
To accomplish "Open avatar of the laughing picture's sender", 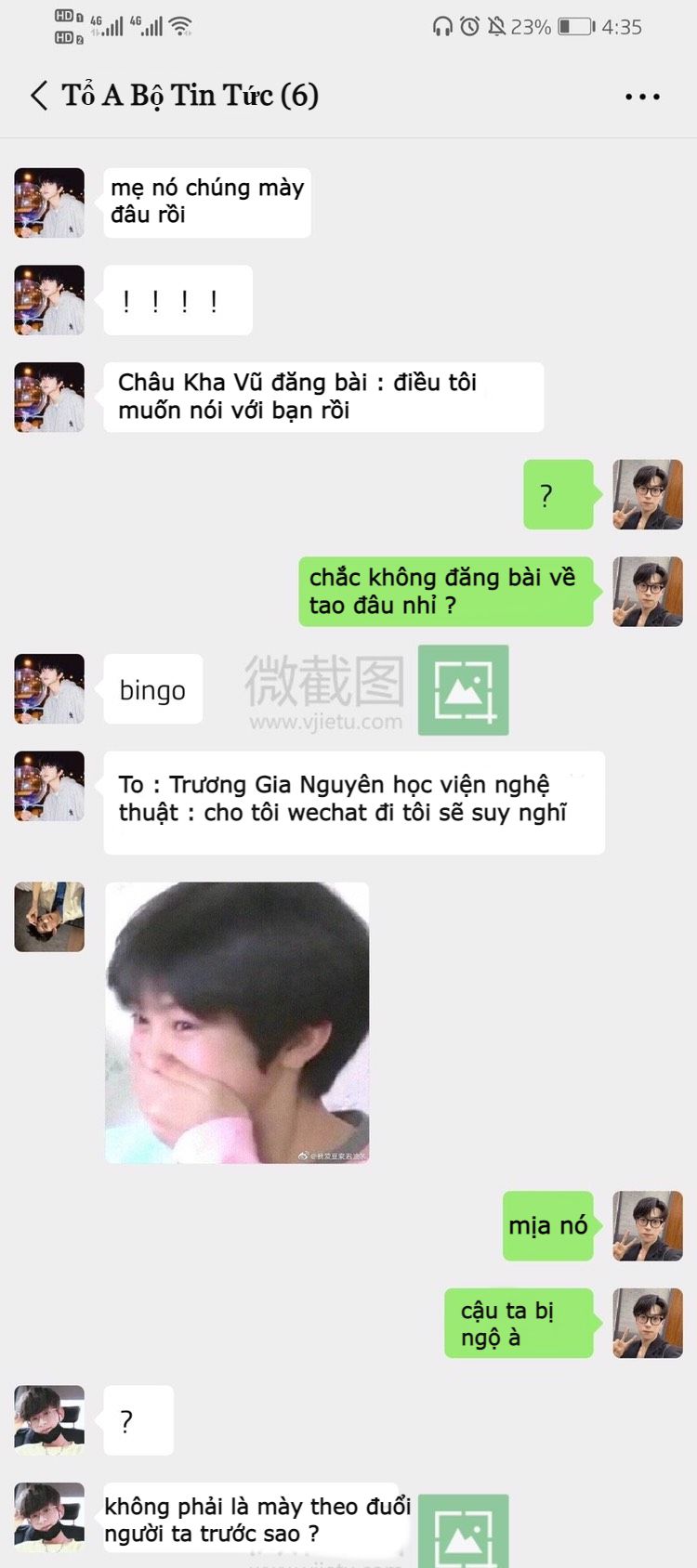I will tap(49, 917).
